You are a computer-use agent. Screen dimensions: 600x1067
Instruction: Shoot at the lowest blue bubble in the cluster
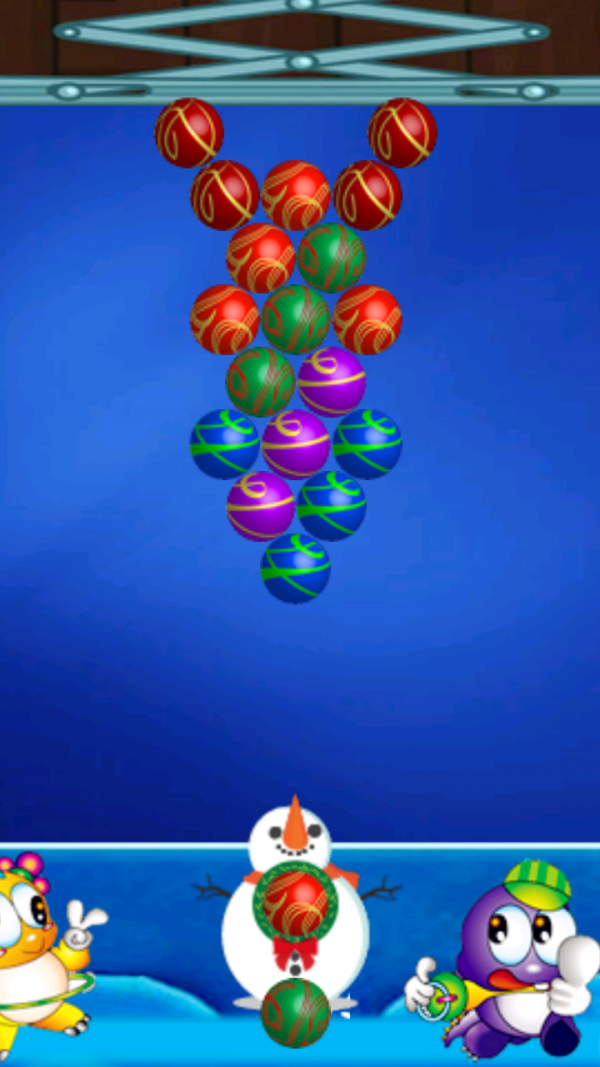tap(296, 568)
